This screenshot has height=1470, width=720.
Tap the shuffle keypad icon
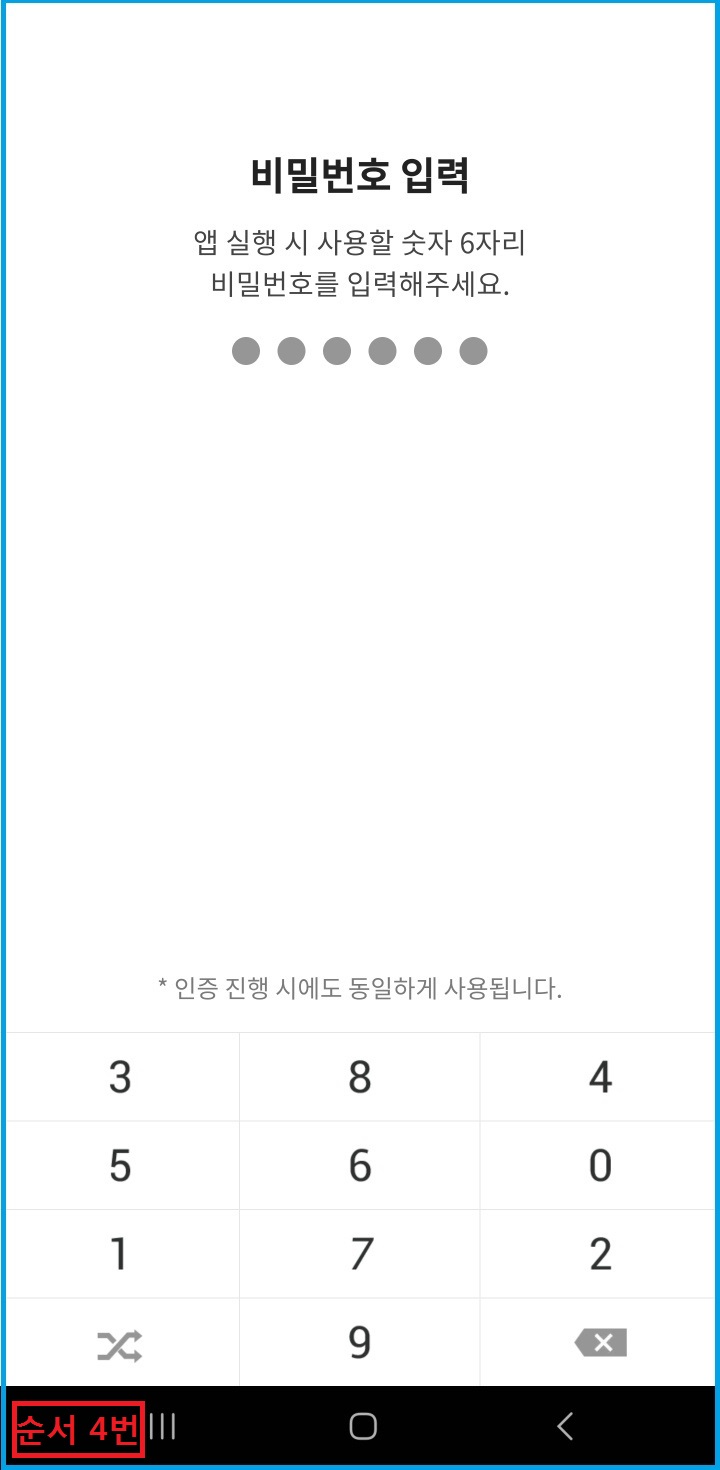[120, 1343]
